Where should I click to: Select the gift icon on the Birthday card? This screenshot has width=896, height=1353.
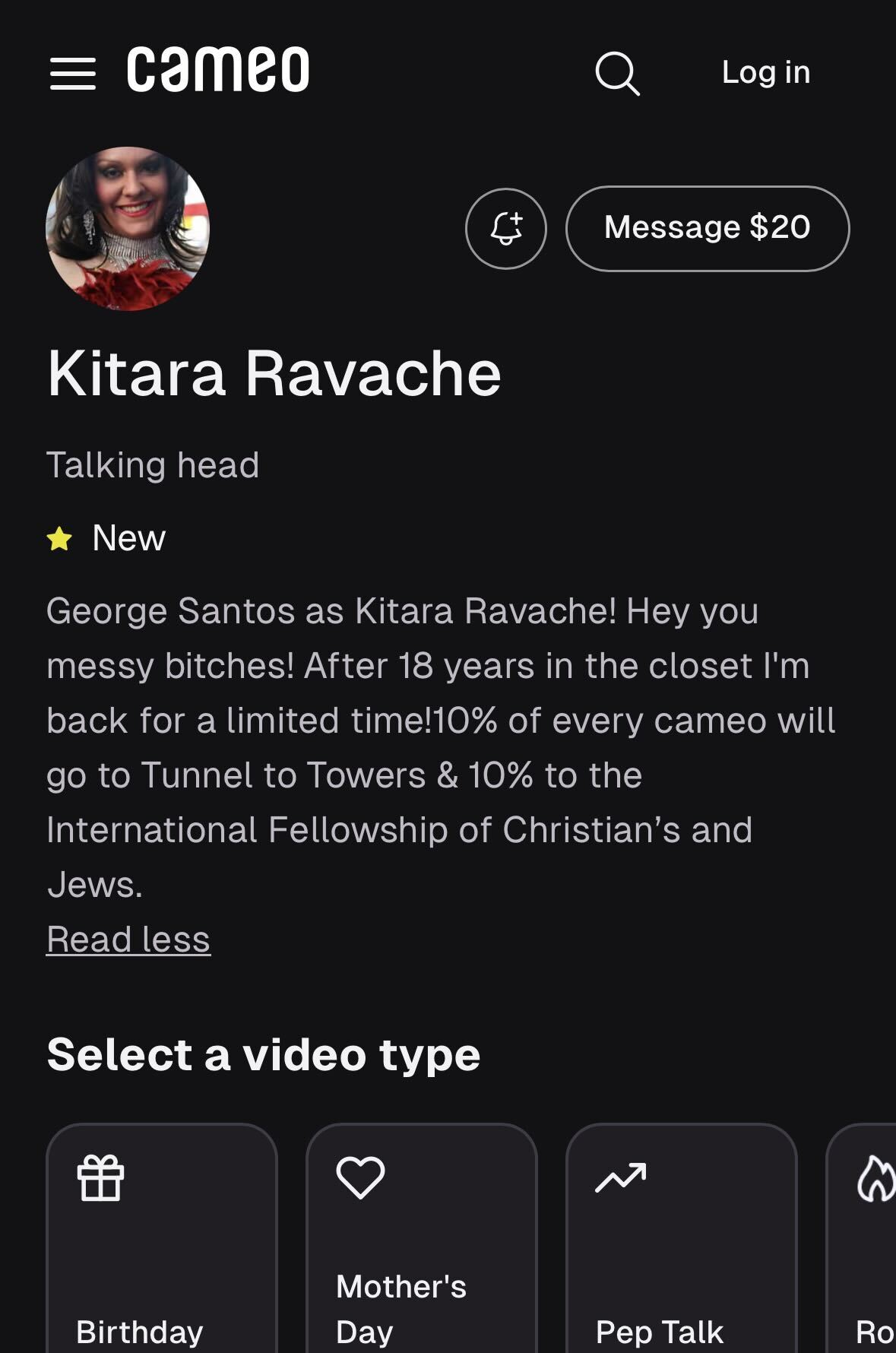click(x=103, y=1177)
